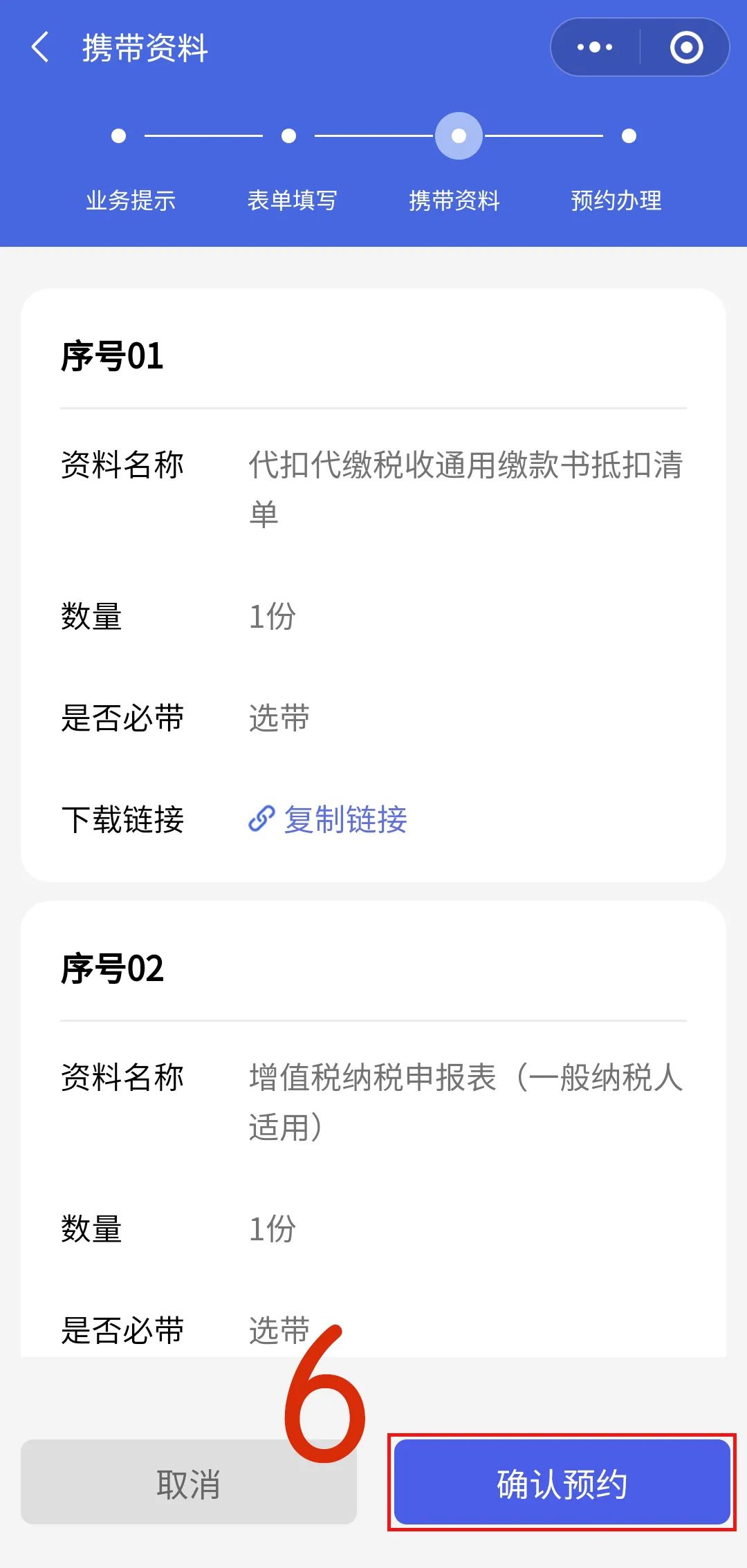The image size is (747, 1568).
Task: Tap 取消 to cancel
Action: click(189, 1482)
